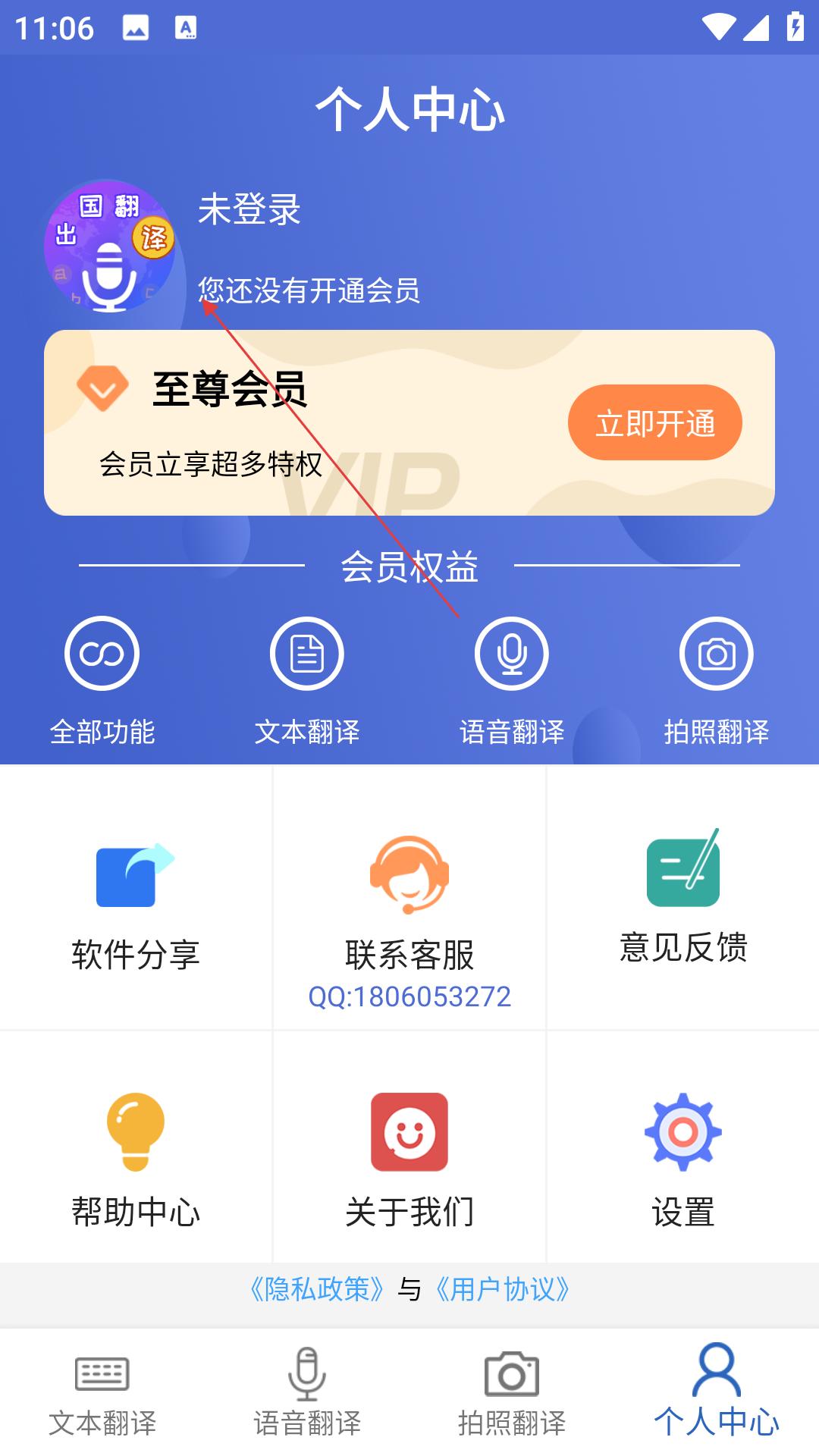The width and height of the screenshot is (819, 1456).
Task: Read the 《隐私政策》 link
Action: 317,1289
